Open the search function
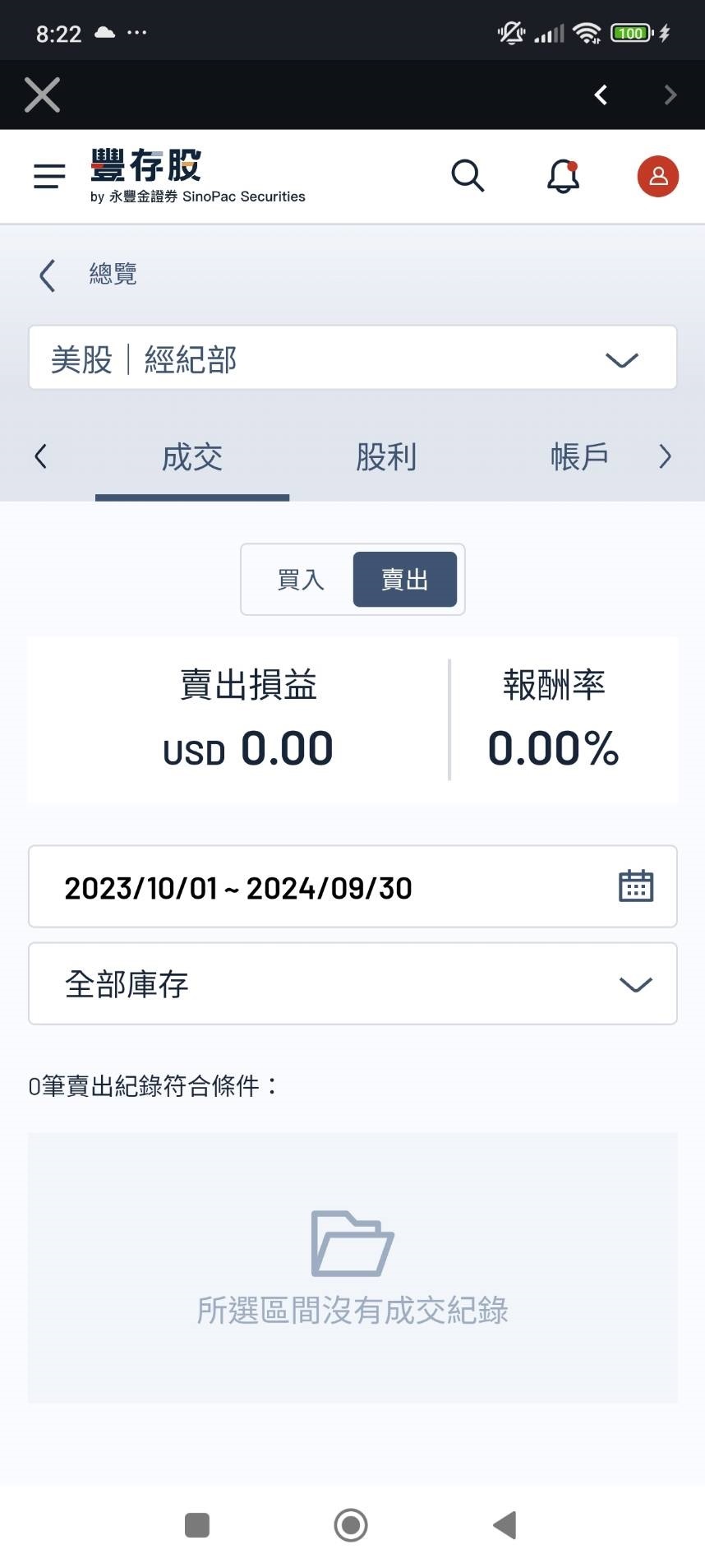 point(468,175)
